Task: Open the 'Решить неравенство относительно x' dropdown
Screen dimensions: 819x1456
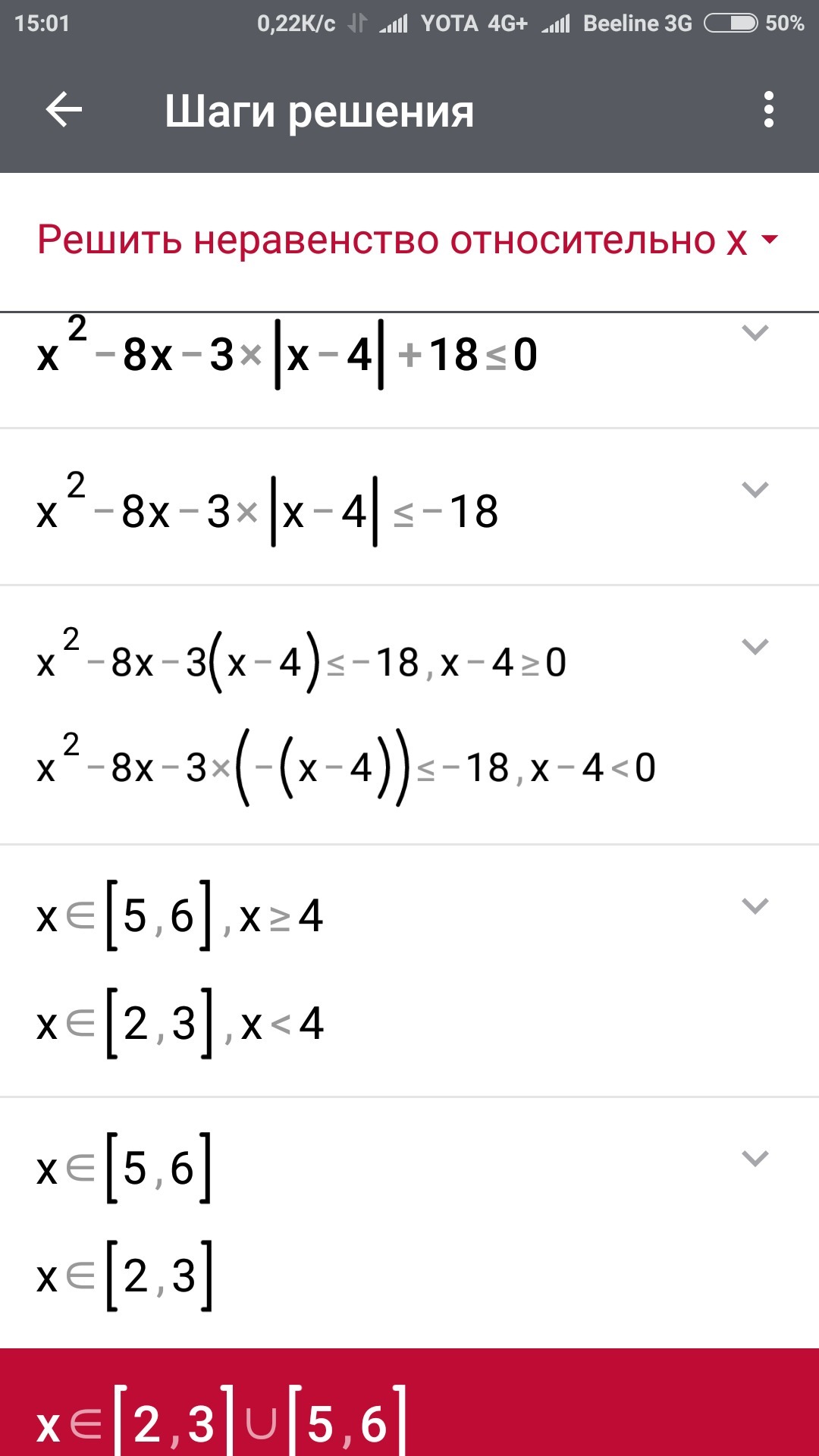Action: click(x=769, y=240)
